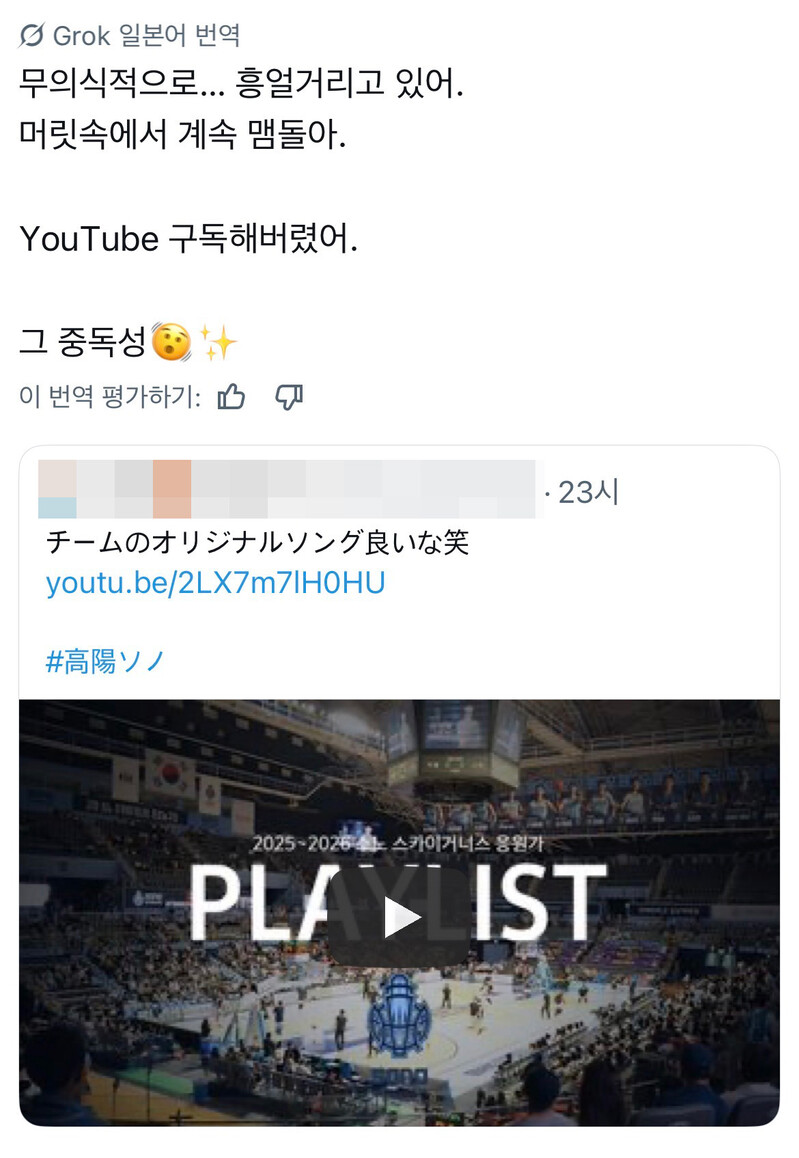Open the #高陽ソノ hashtag

click(105, 661)
